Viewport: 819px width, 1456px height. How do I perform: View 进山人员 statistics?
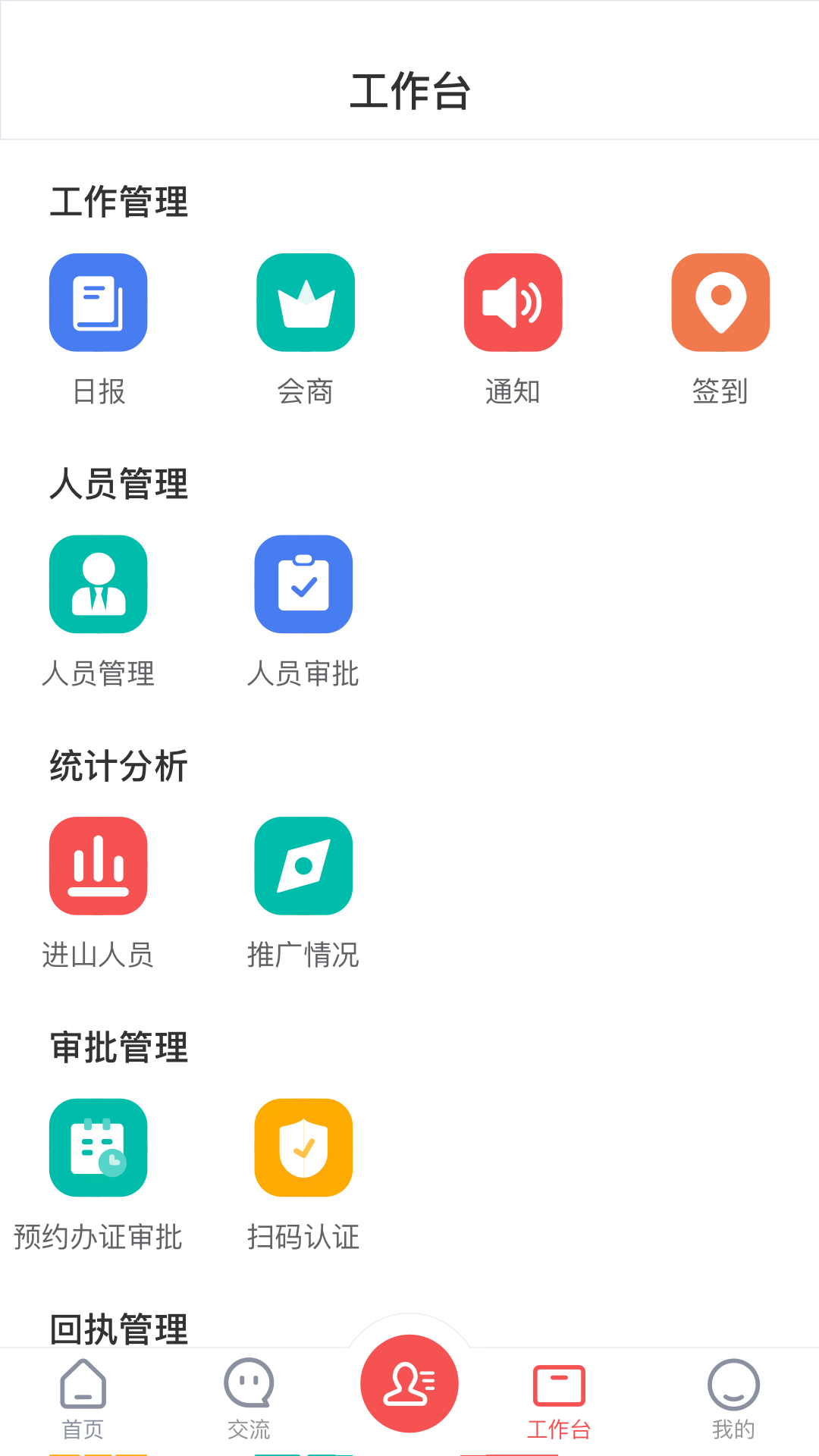coord(99,866)
